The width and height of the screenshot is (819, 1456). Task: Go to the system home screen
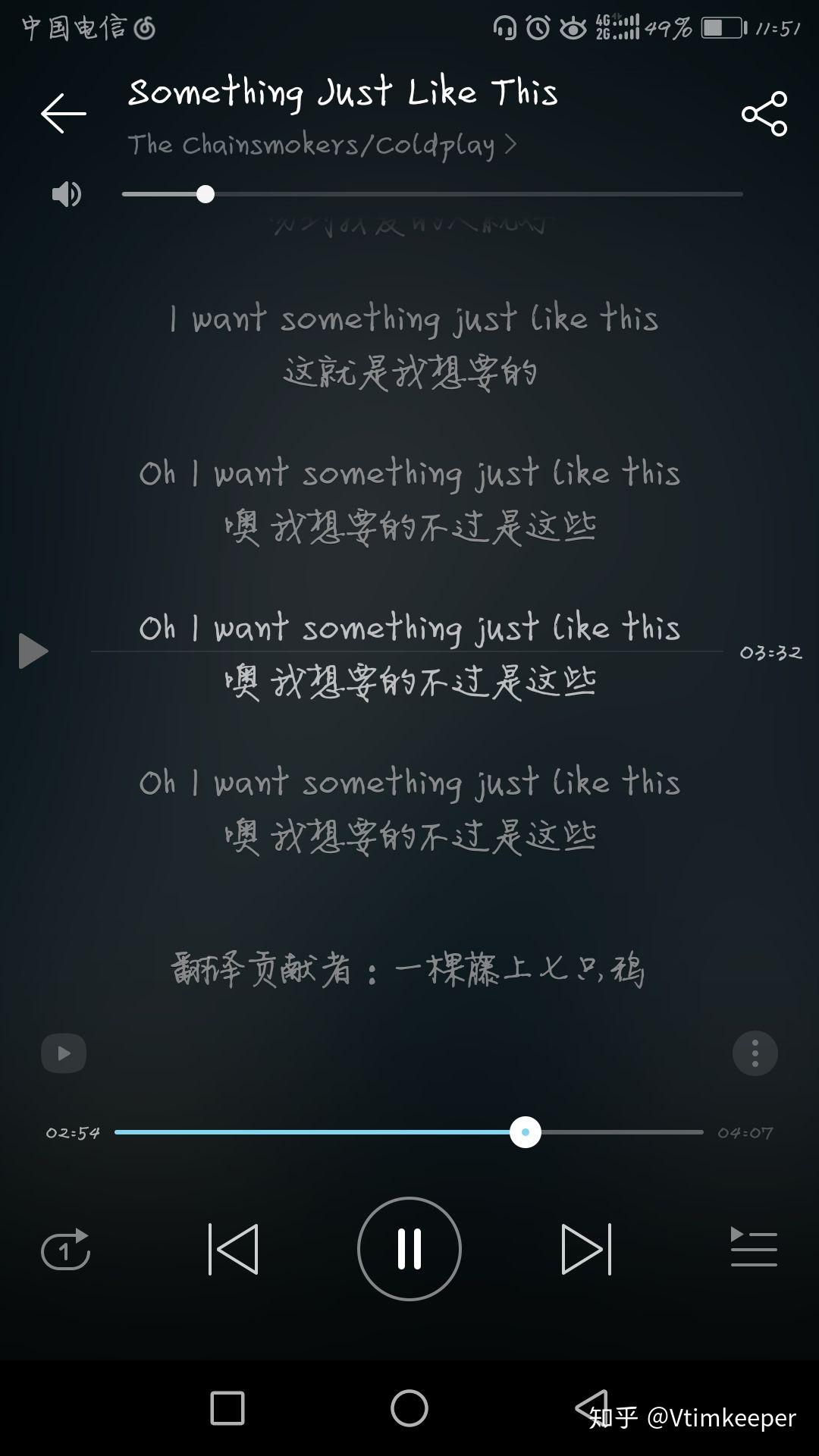(x=409, y=1408)
